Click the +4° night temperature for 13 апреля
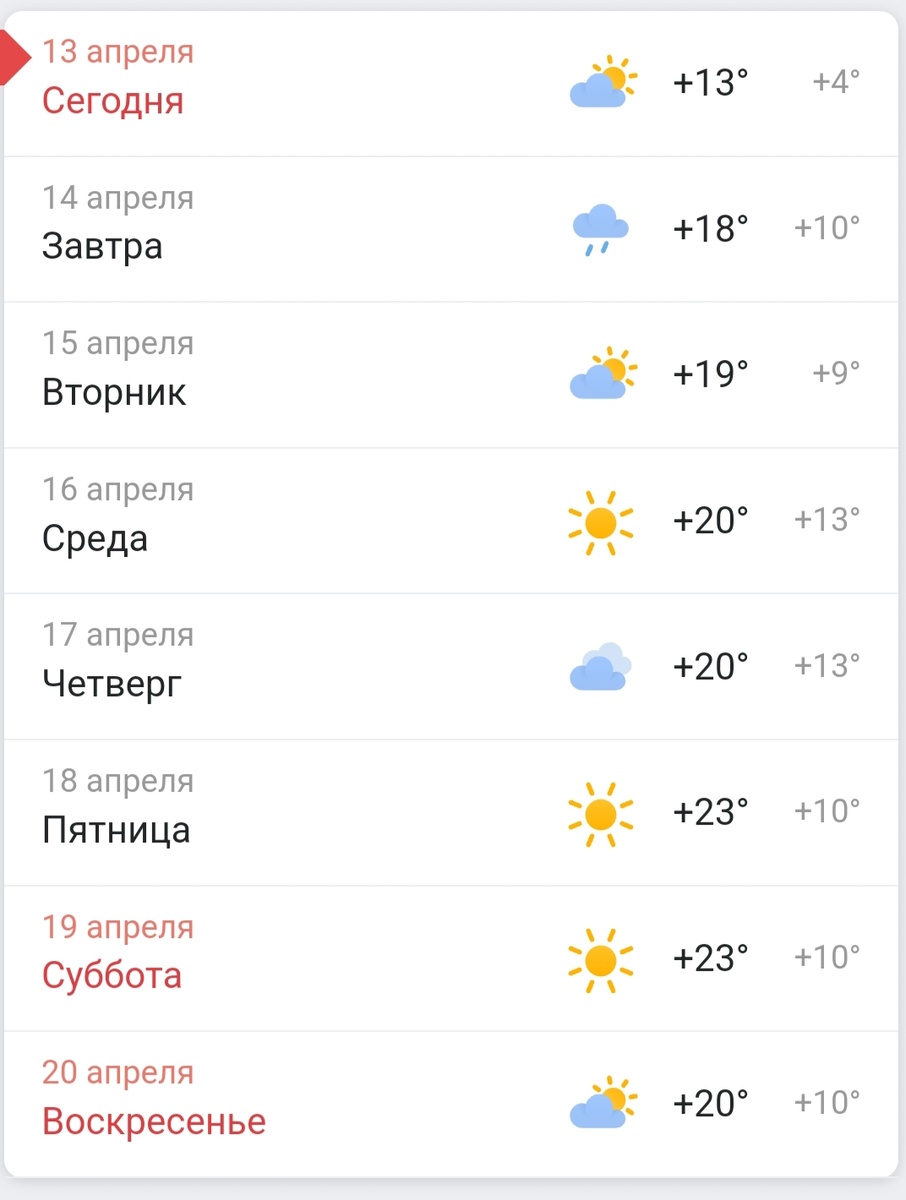 (835, 83)
